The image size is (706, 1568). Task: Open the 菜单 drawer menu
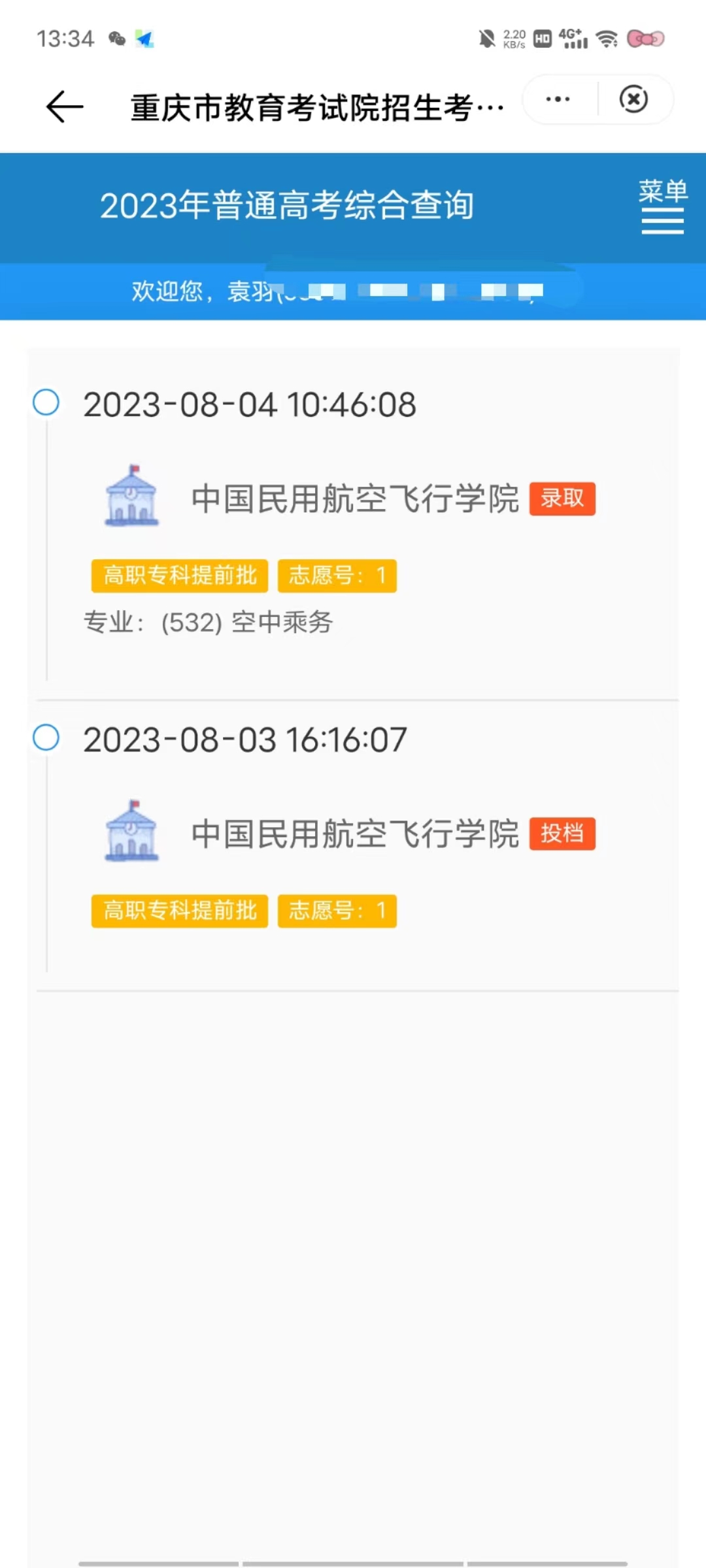(663, 206)
